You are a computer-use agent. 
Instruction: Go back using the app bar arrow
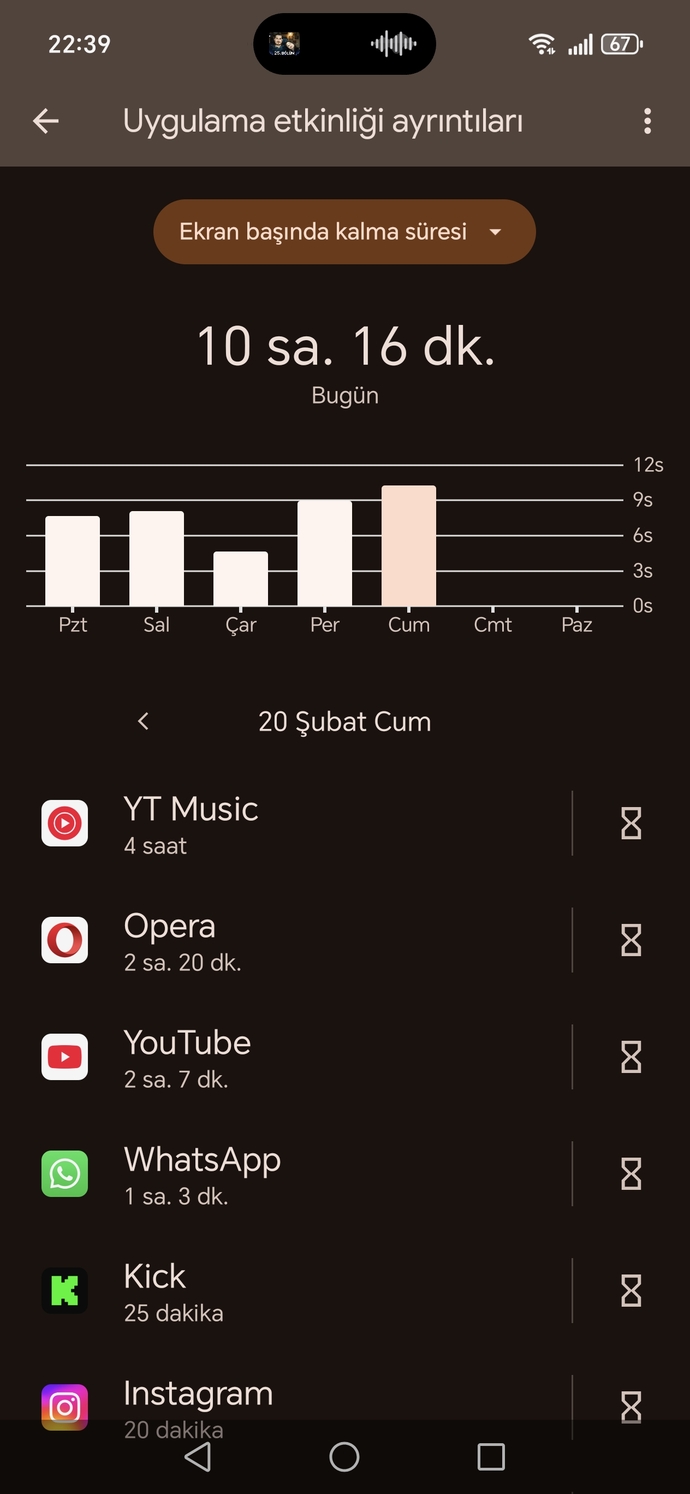coord(46,122)
